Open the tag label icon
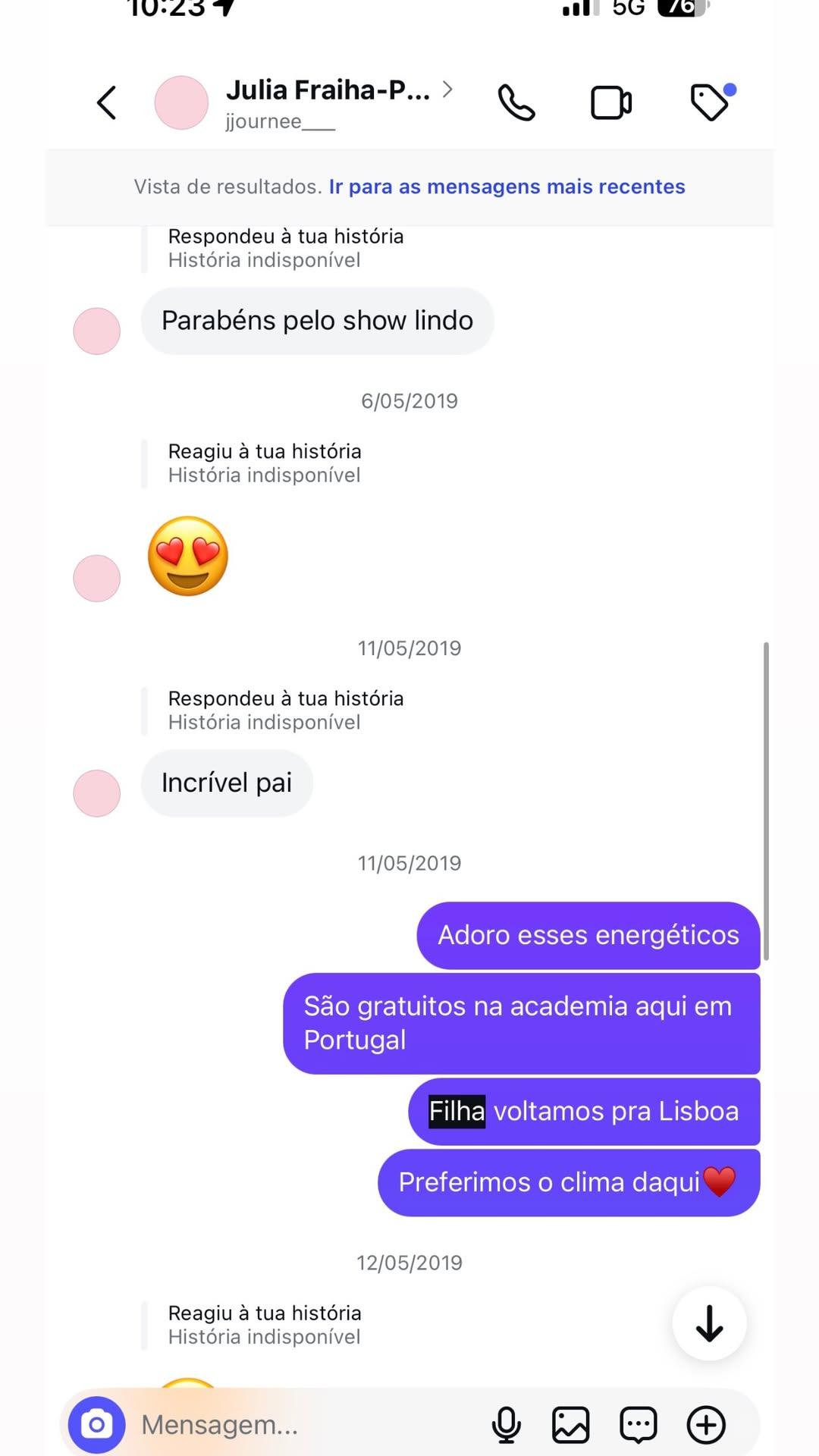 (711, 102)
